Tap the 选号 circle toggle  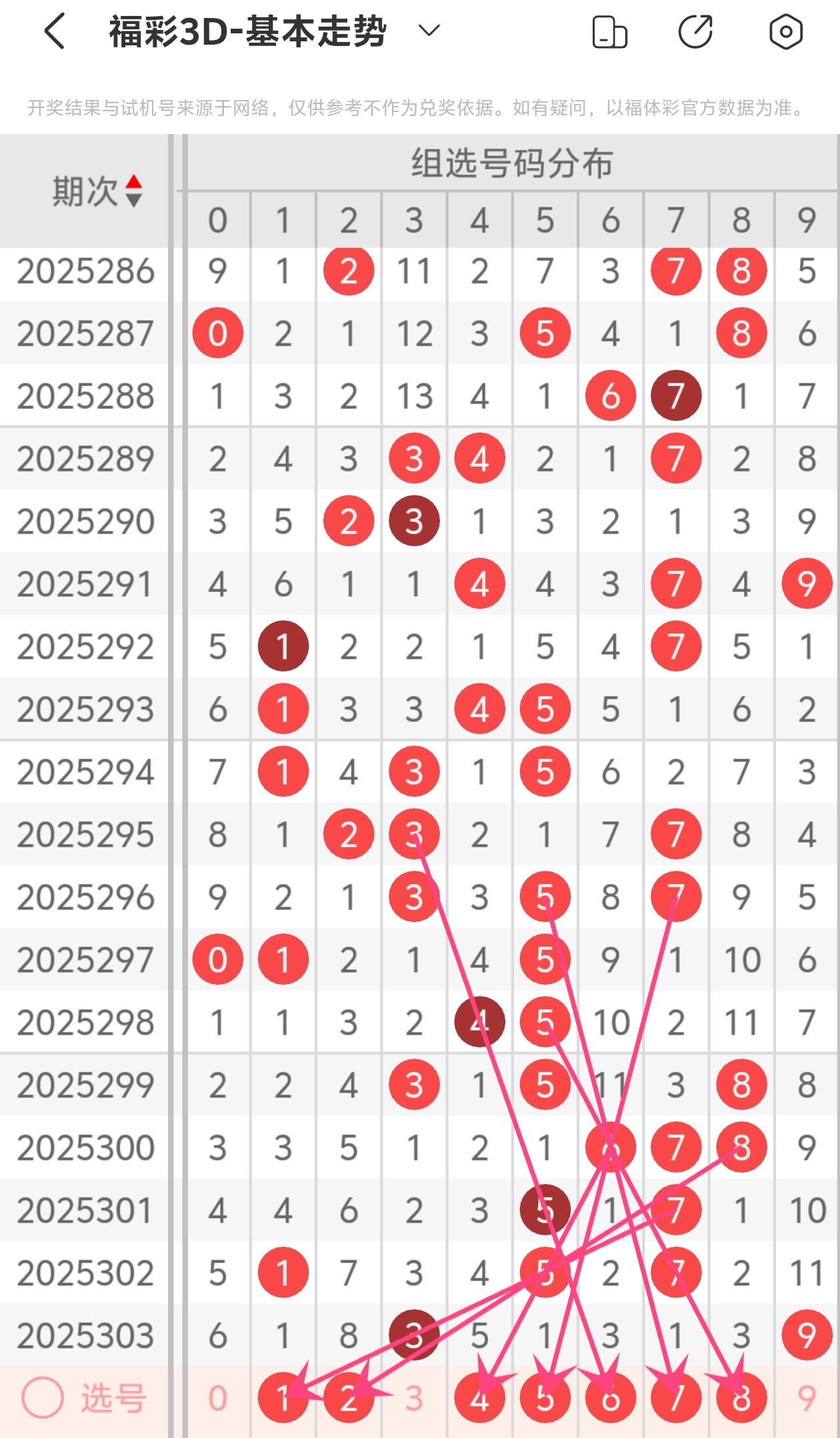pos(43,1398)
